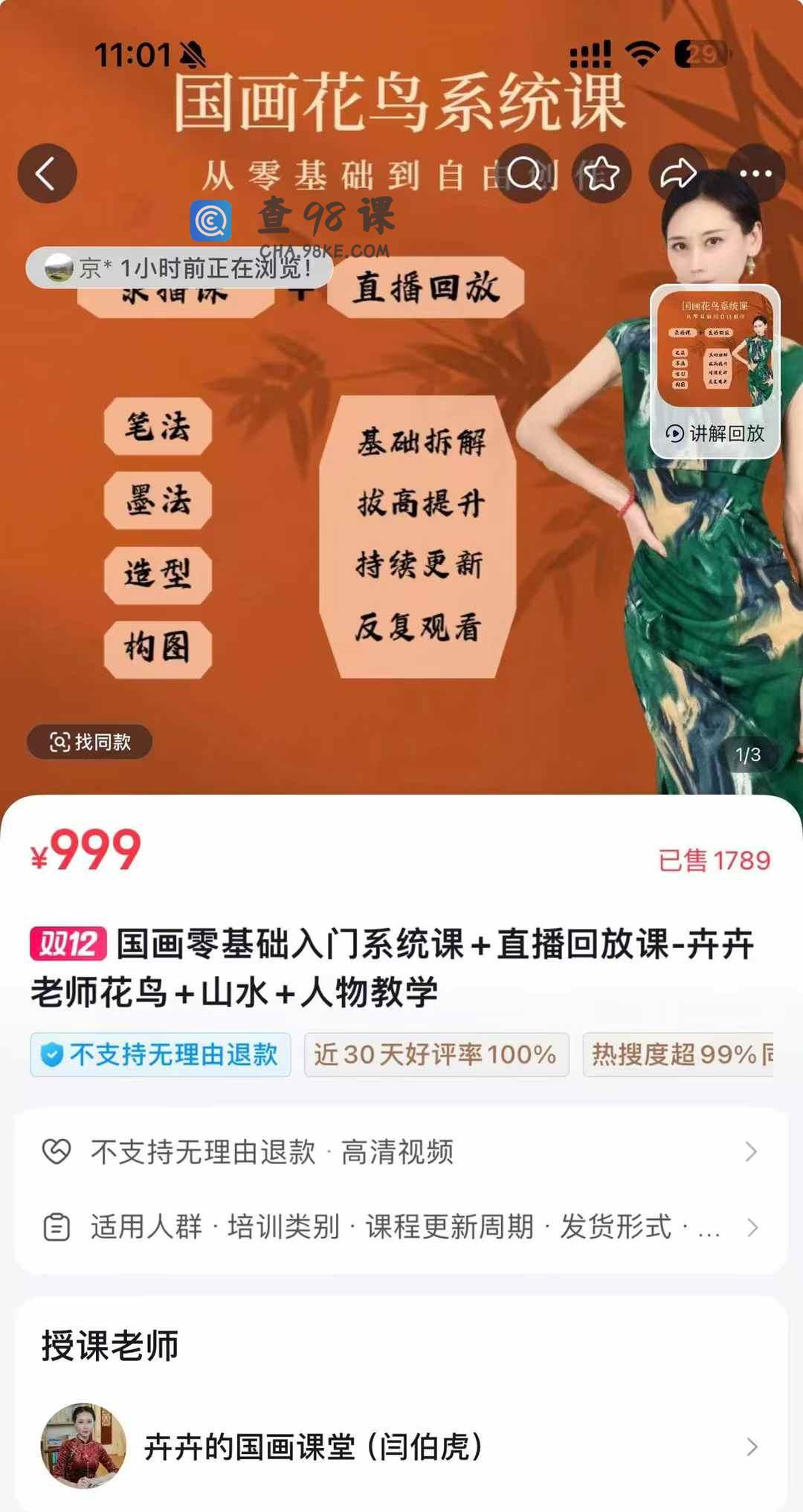Open the three-dot overflow menu
The width and height of the screenshot is (803, 1512).
pyautogui.click(x=755, y=174)
